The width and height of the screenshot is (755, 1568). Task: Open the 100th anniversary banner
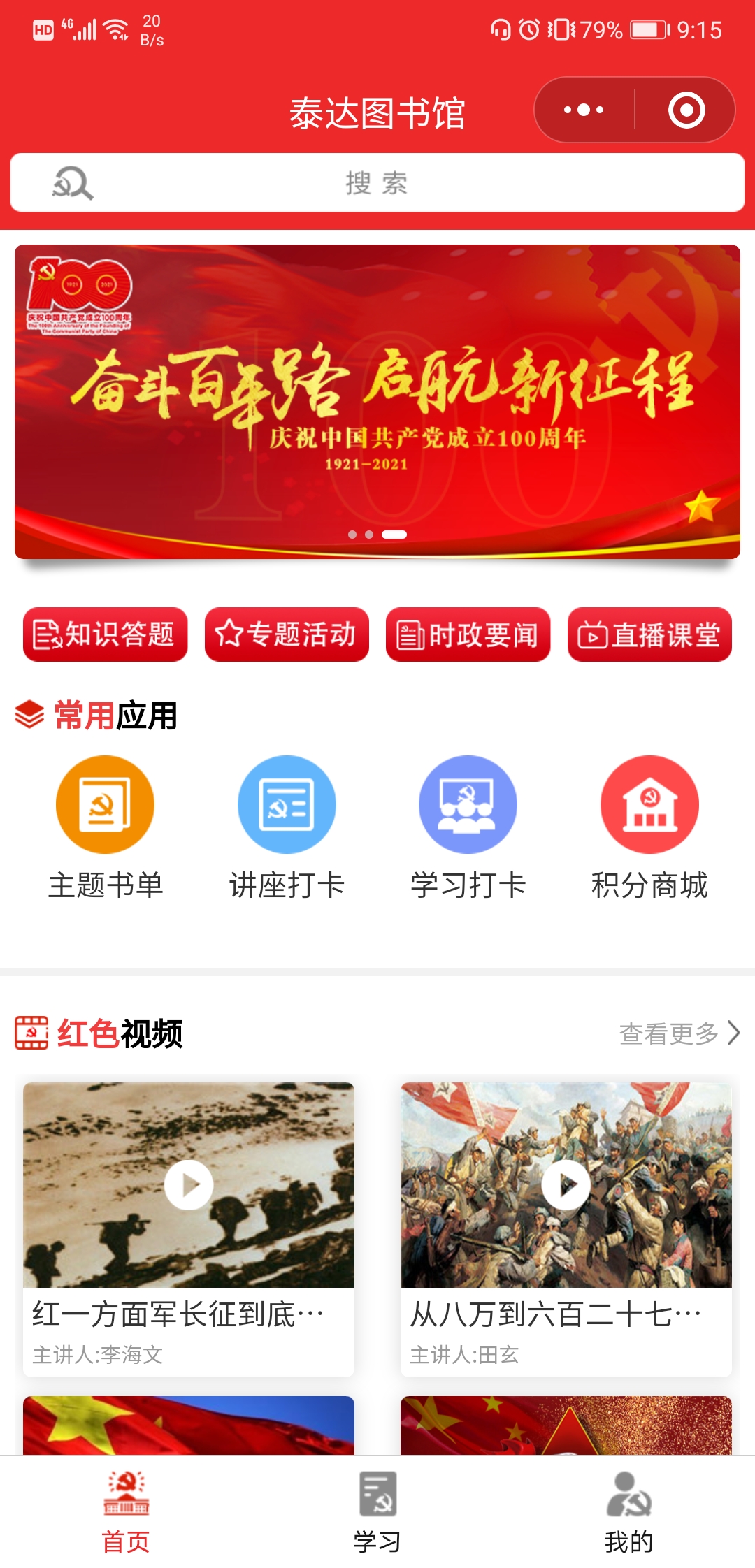point(377,402)
